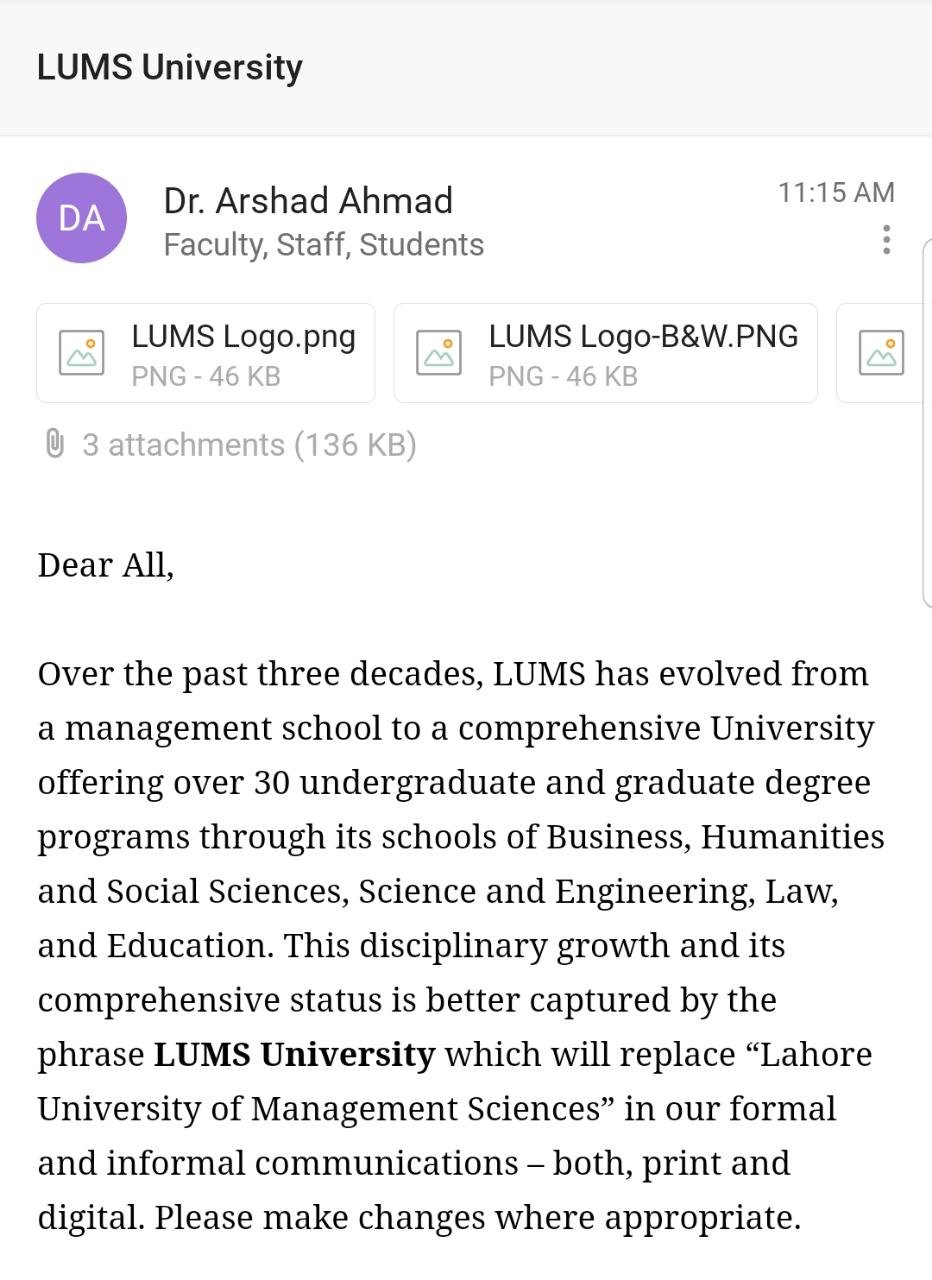Click the image icon on LUMS Logo-B&W.PNG card
Image resolution: width=932 pixels, height=1280 pixels.
click(x=441, y=352)
